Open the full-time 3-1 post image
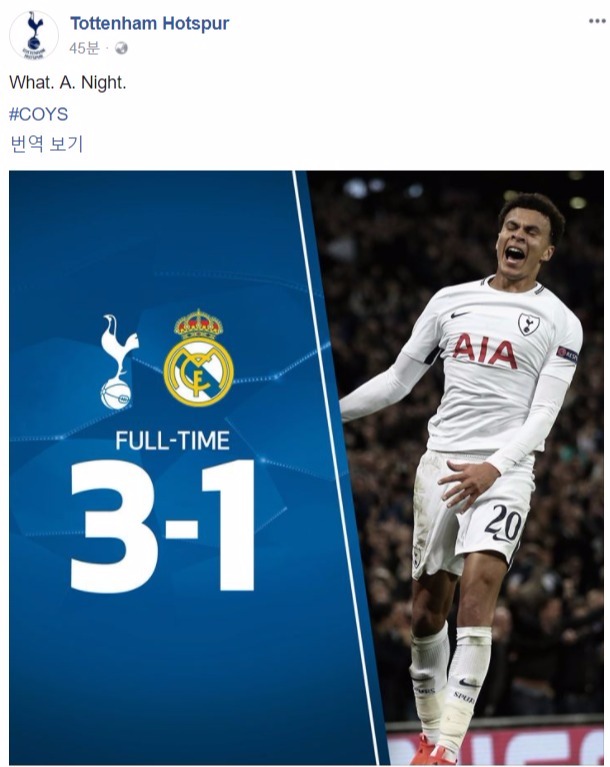Screen dimensions: 610x767 coord(306,467)
